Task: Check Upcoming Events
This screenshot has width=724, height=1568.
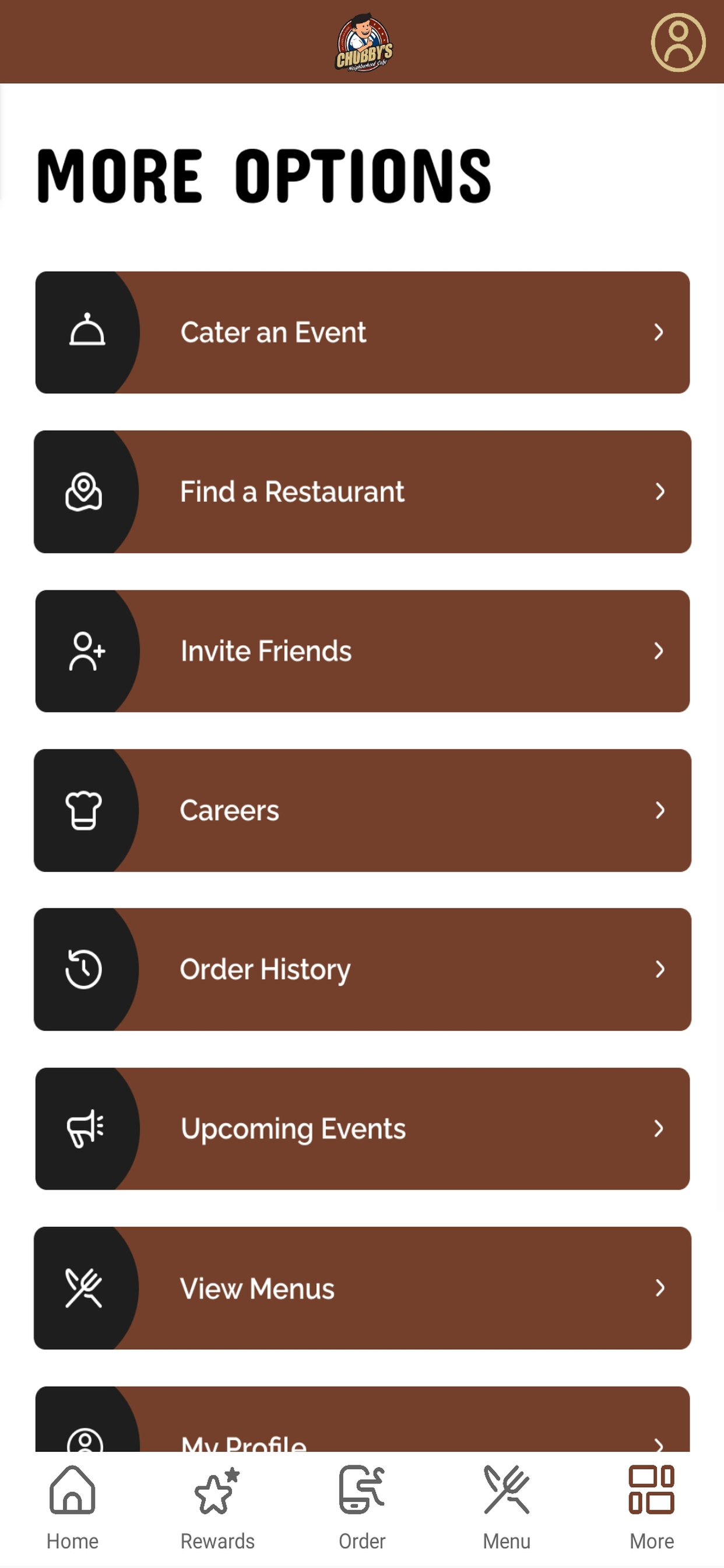Action: (x=362, y=1129)
